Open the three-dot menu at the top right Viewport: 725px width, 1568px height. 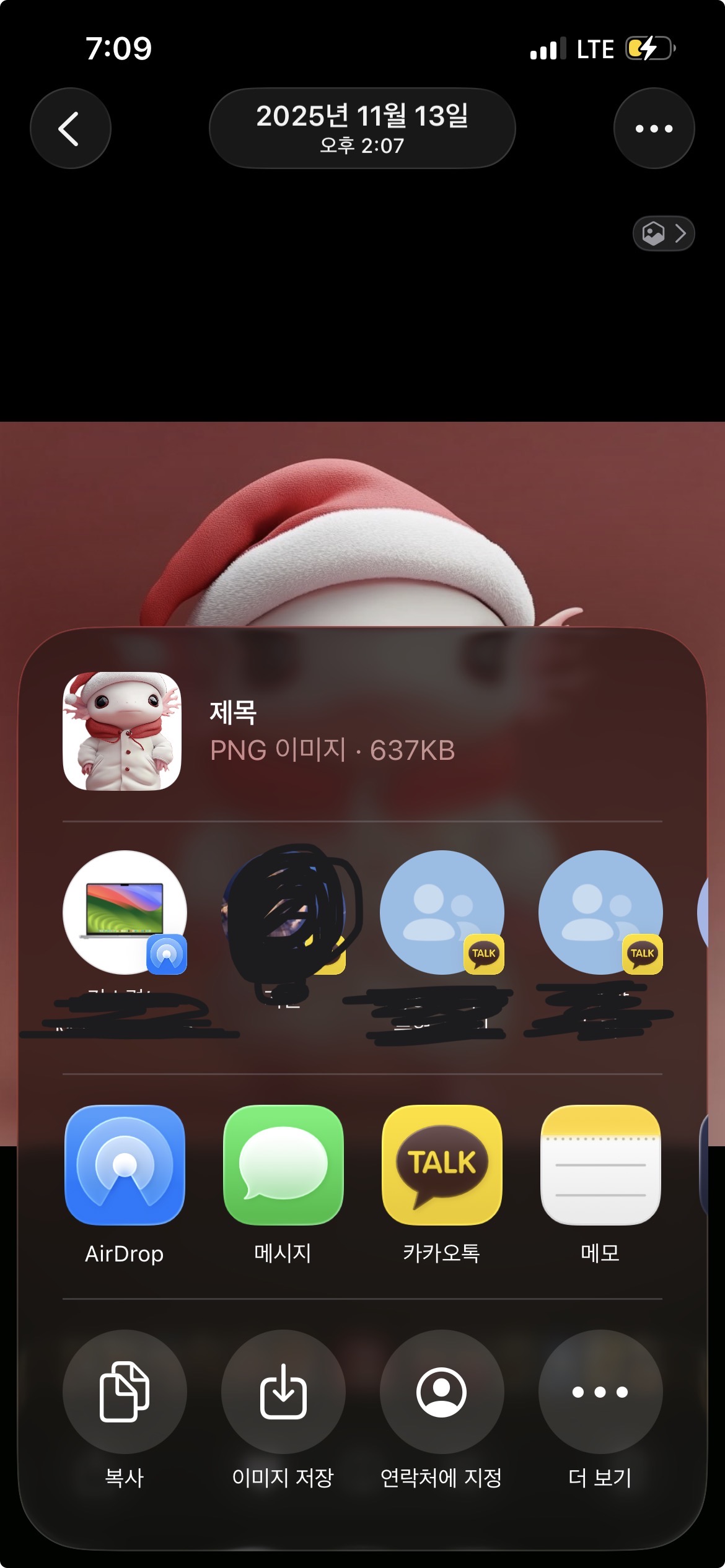coord(654,128)
